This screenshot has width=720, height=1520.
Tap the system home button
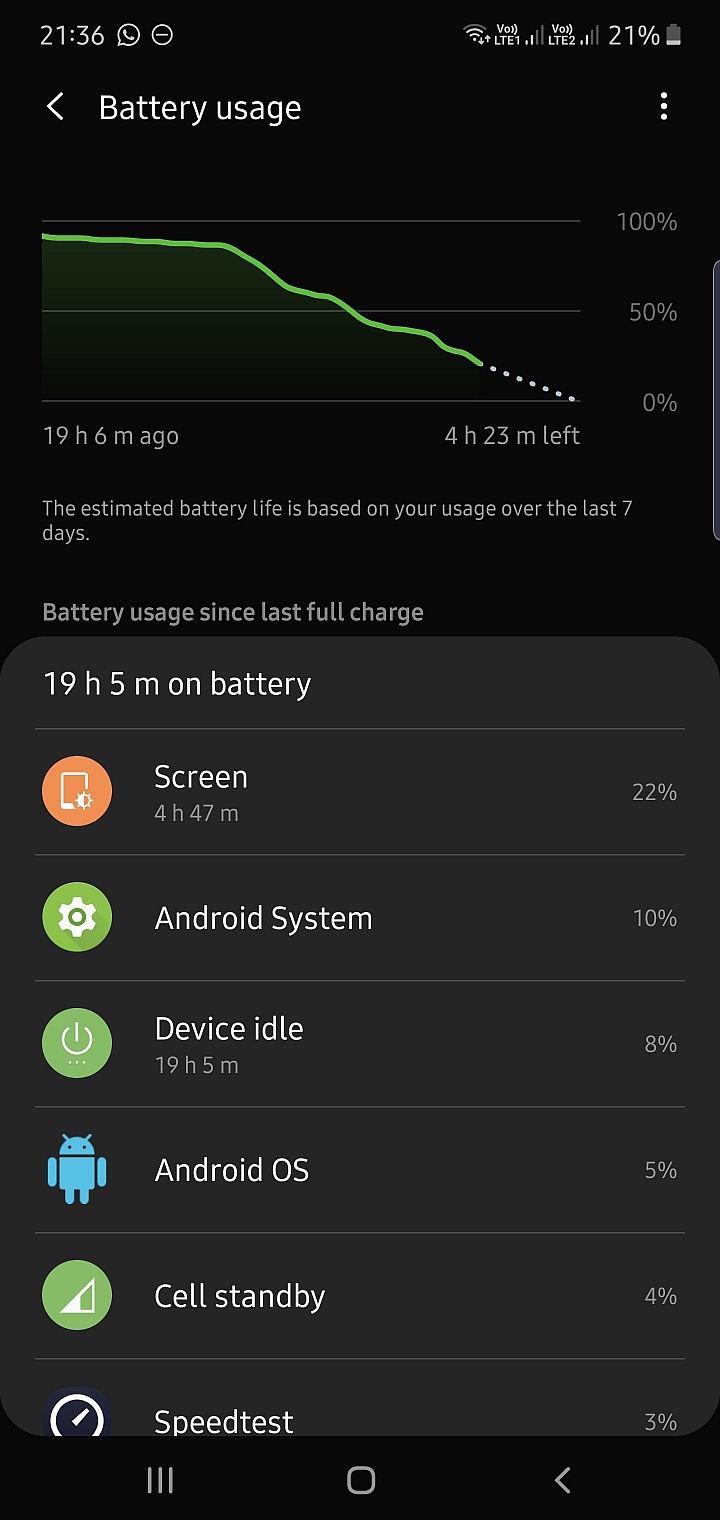click(361, 1480)
